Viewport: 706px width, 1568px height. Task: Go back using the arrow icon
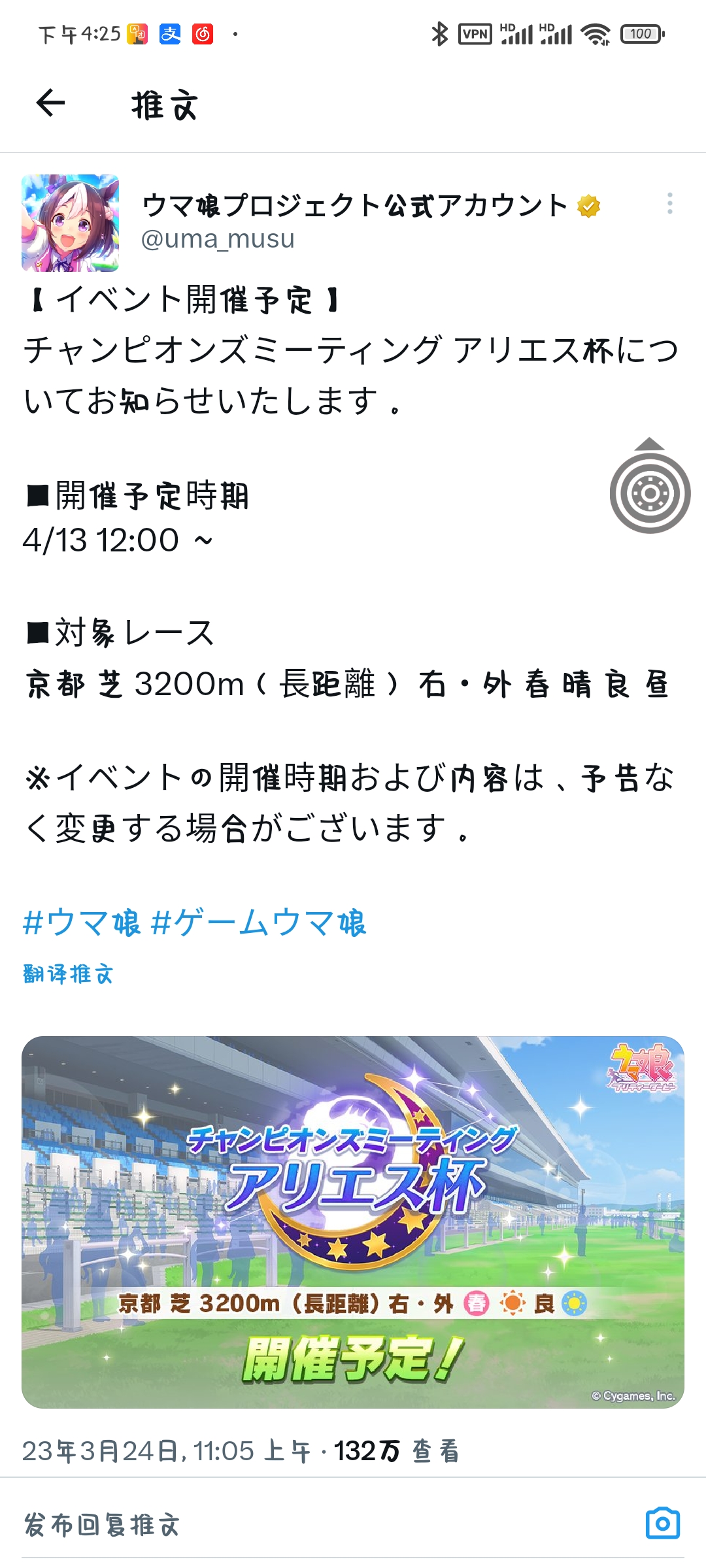click(x=50, y=103)
